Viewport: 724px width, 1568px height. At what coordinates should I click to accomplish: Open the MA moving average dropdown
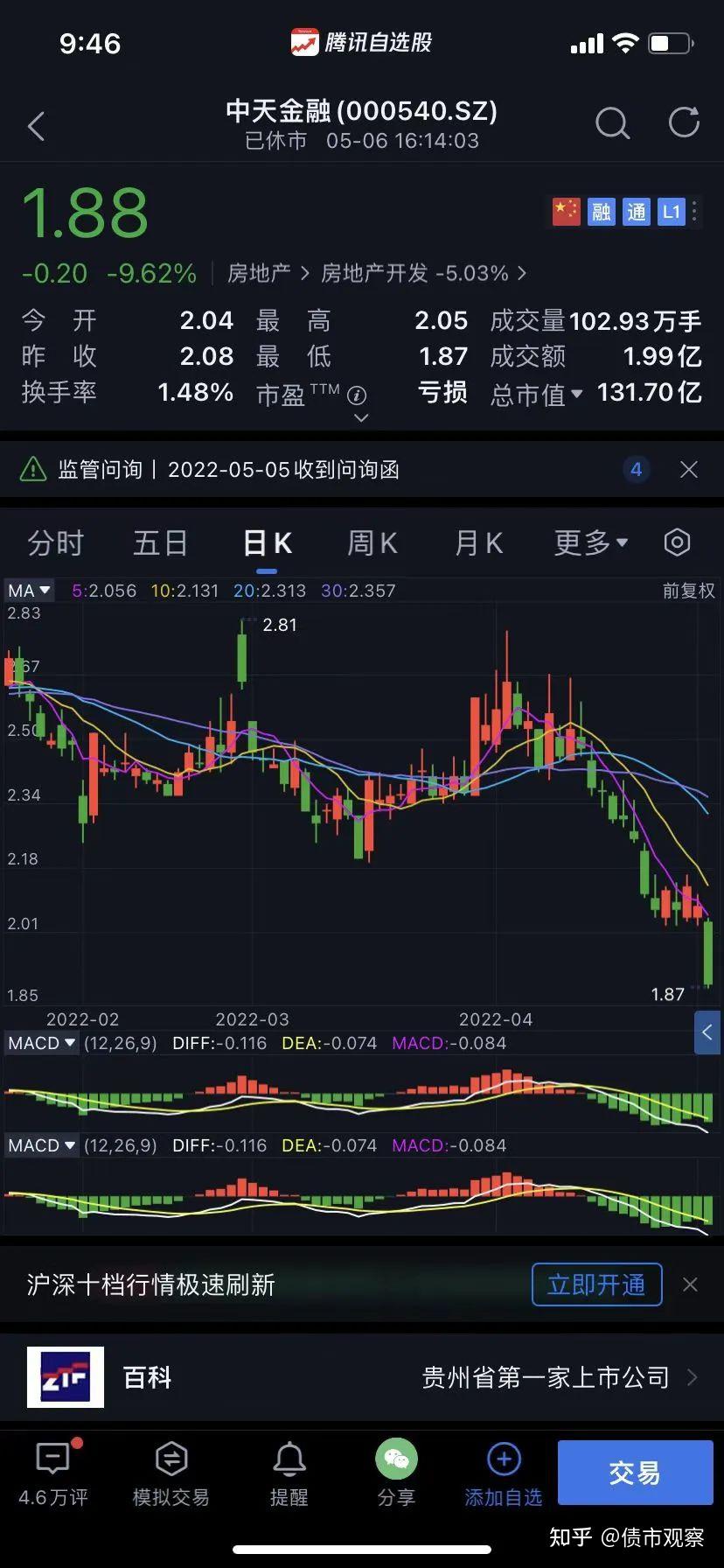[28, 591]
